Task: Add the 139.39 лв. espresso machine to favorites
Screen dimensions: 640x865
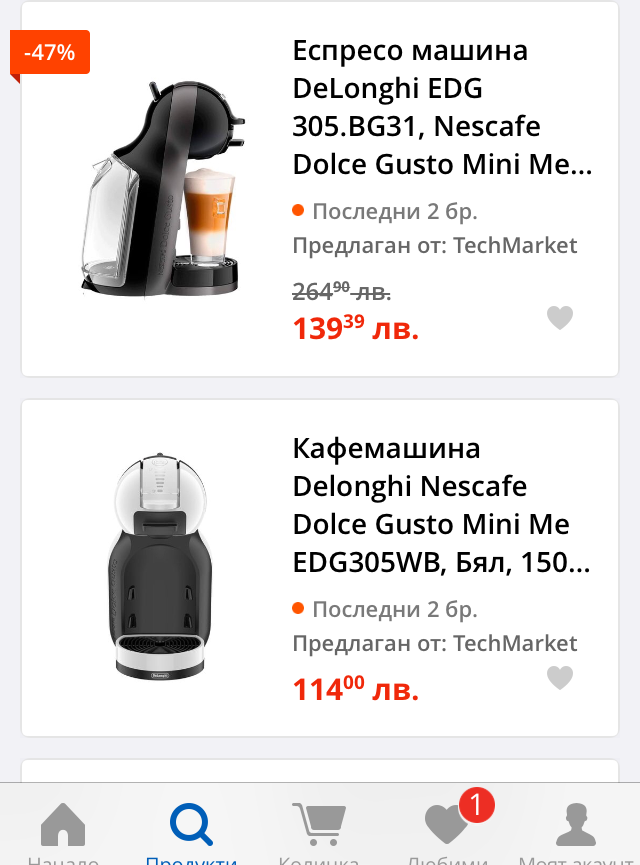Action: [559, 318]
